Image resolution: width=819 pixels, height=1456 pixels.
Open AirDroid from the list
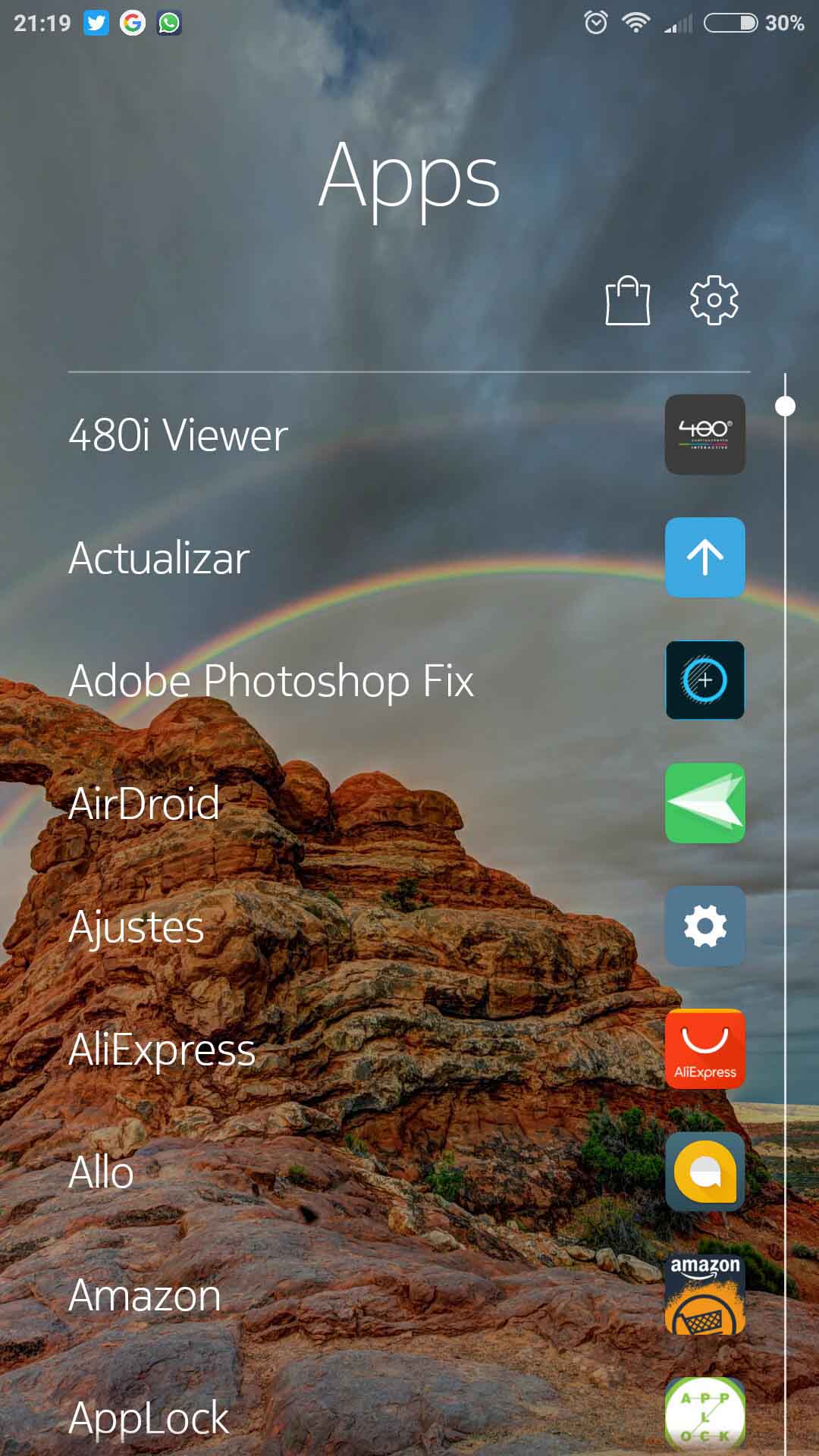point(407,803)
